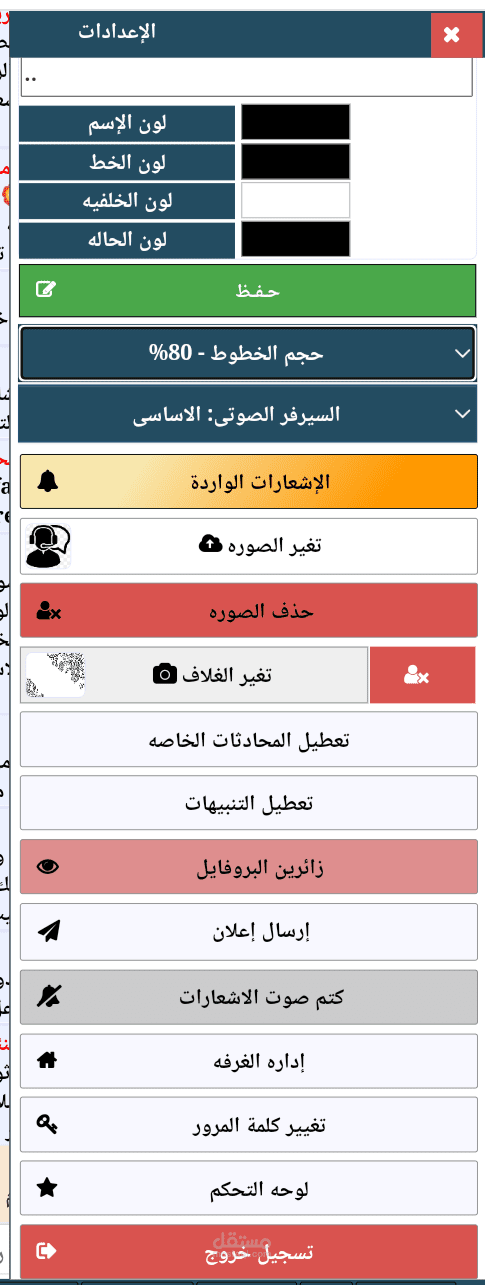Close the الإعدادات settings panel
Screen dimensions: 485x1285
tap(454, 35)
